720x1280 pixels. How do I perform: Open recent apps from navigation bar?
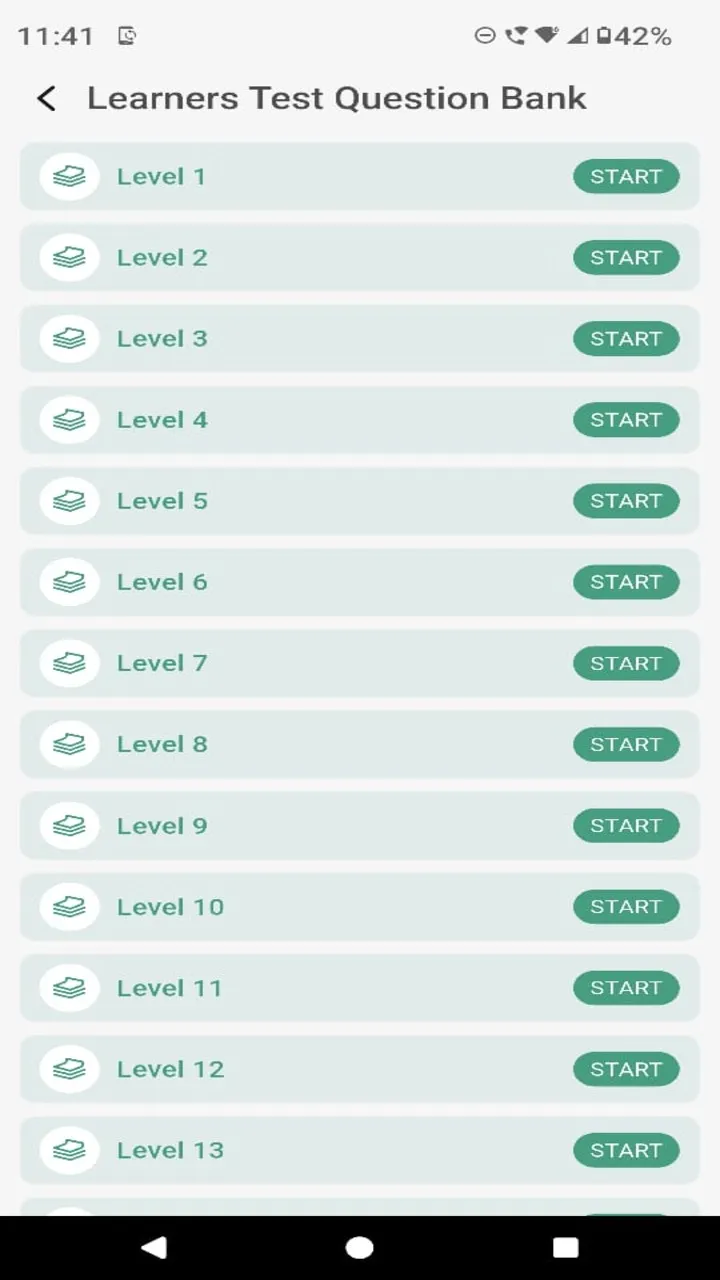(x=566, y=1247)
